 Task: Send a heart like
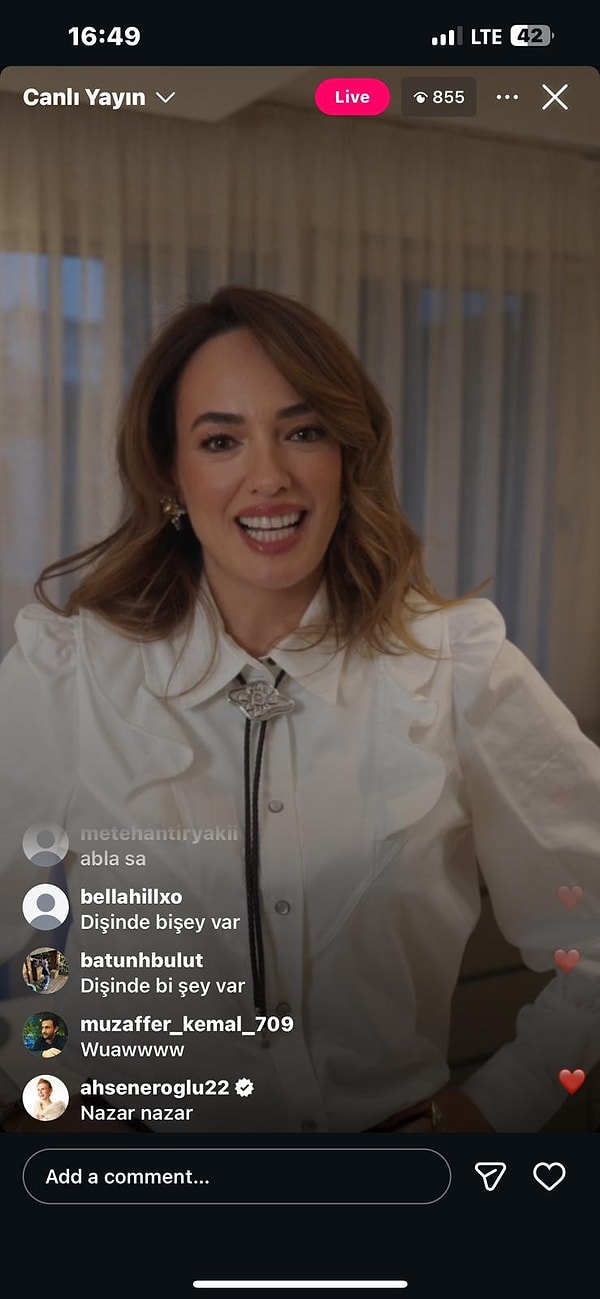click(549, 1176)
